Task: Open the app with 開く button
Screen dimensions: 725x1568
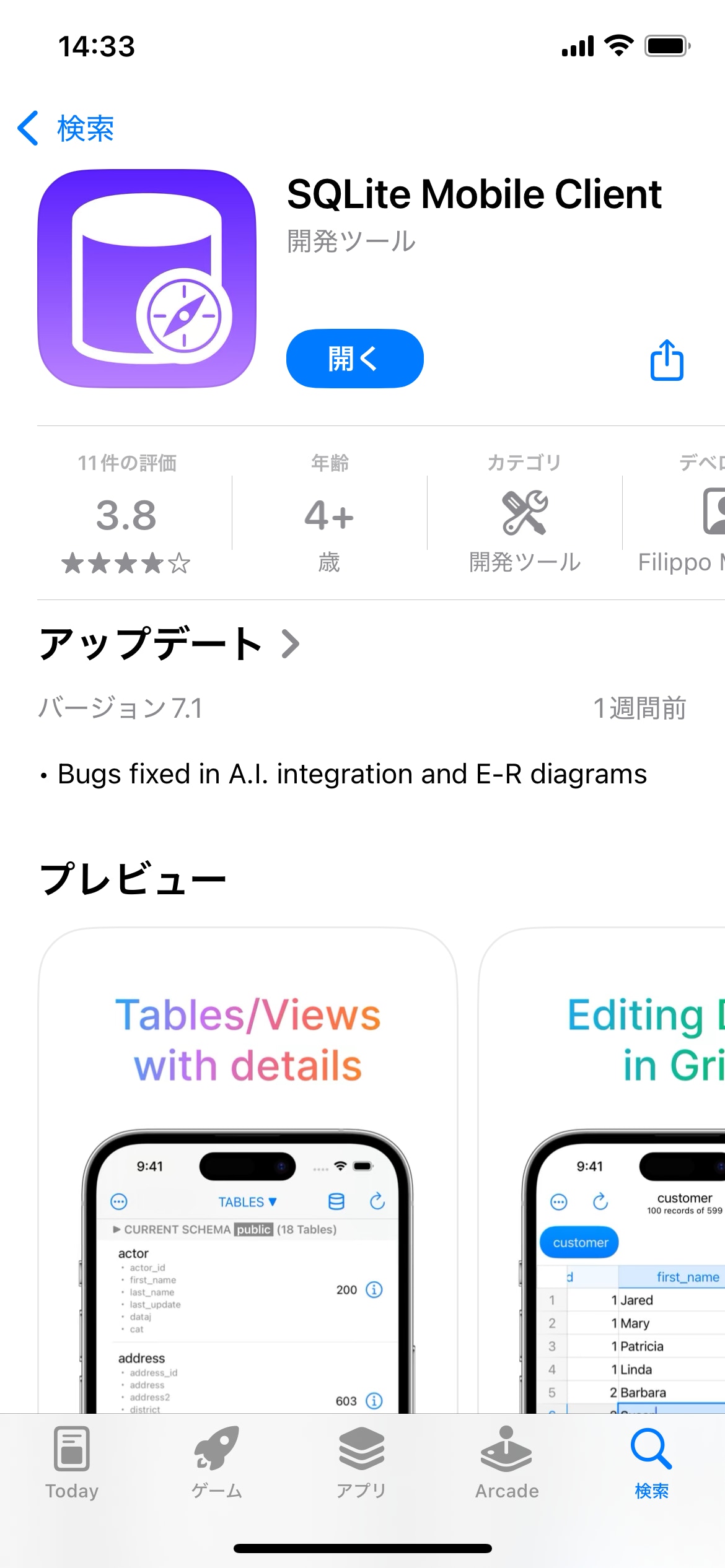Action: click(x=354, y=359)
